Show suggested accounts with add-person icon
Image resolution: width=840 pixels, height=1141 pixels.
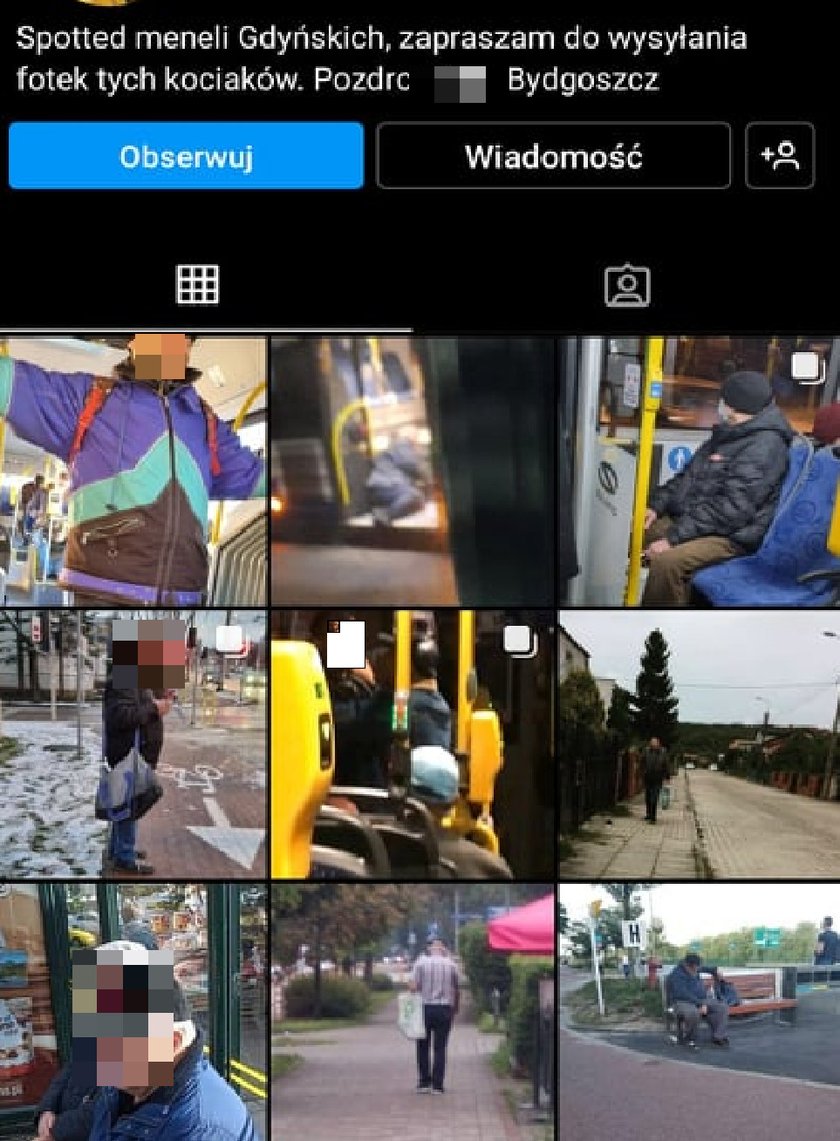(x=779, y=156)
